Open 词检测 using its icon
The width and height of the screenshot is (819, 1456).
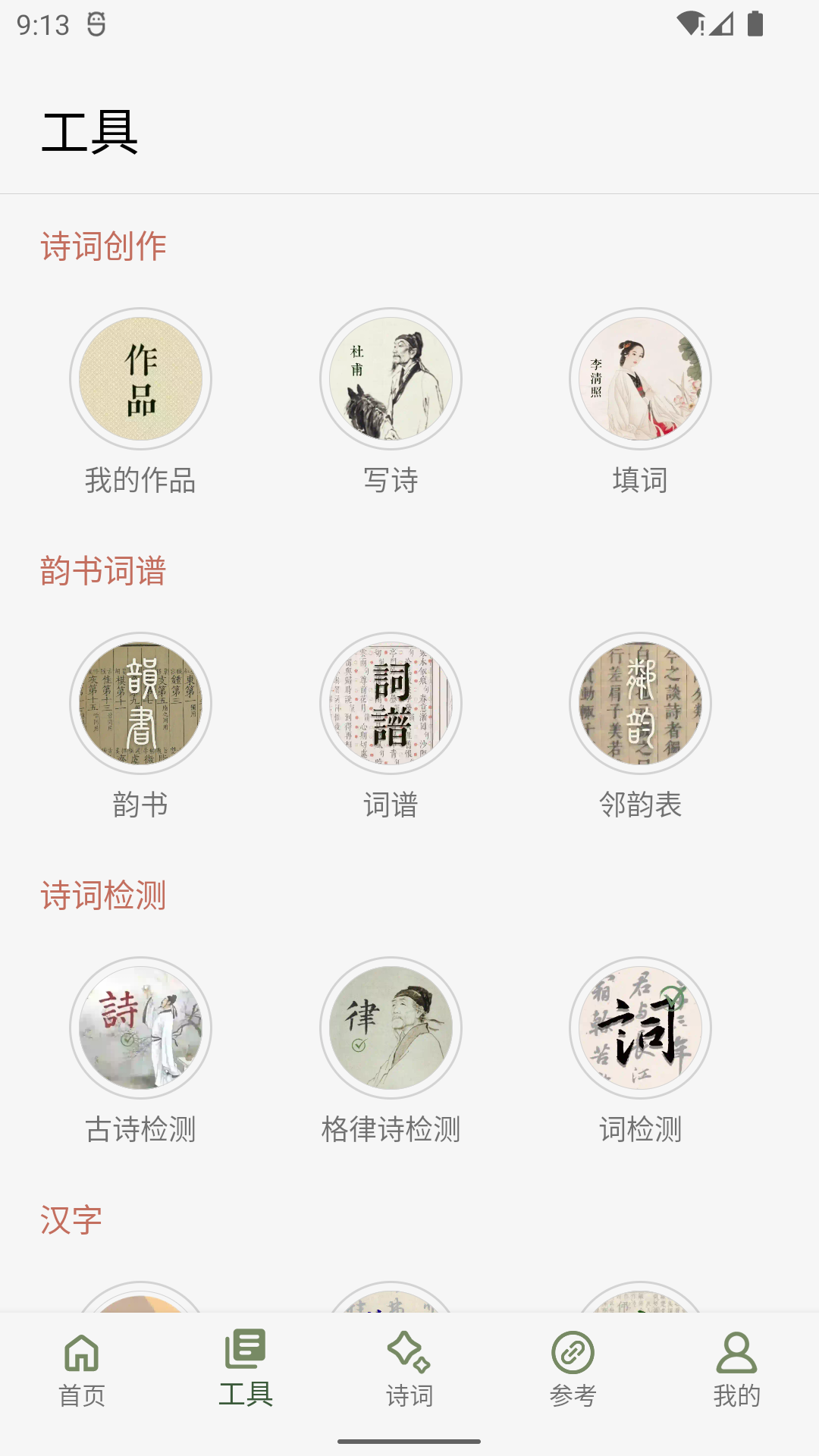point(641,1028)
